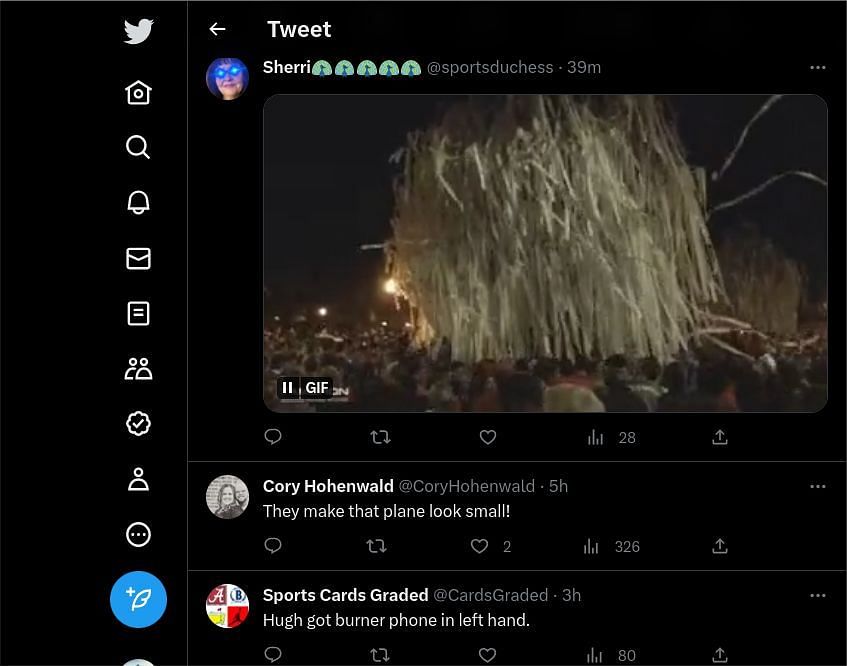The height and width of the screenshot is (666, 847).
Task: Like Sherri's GIF tweet
Action: 488,437
